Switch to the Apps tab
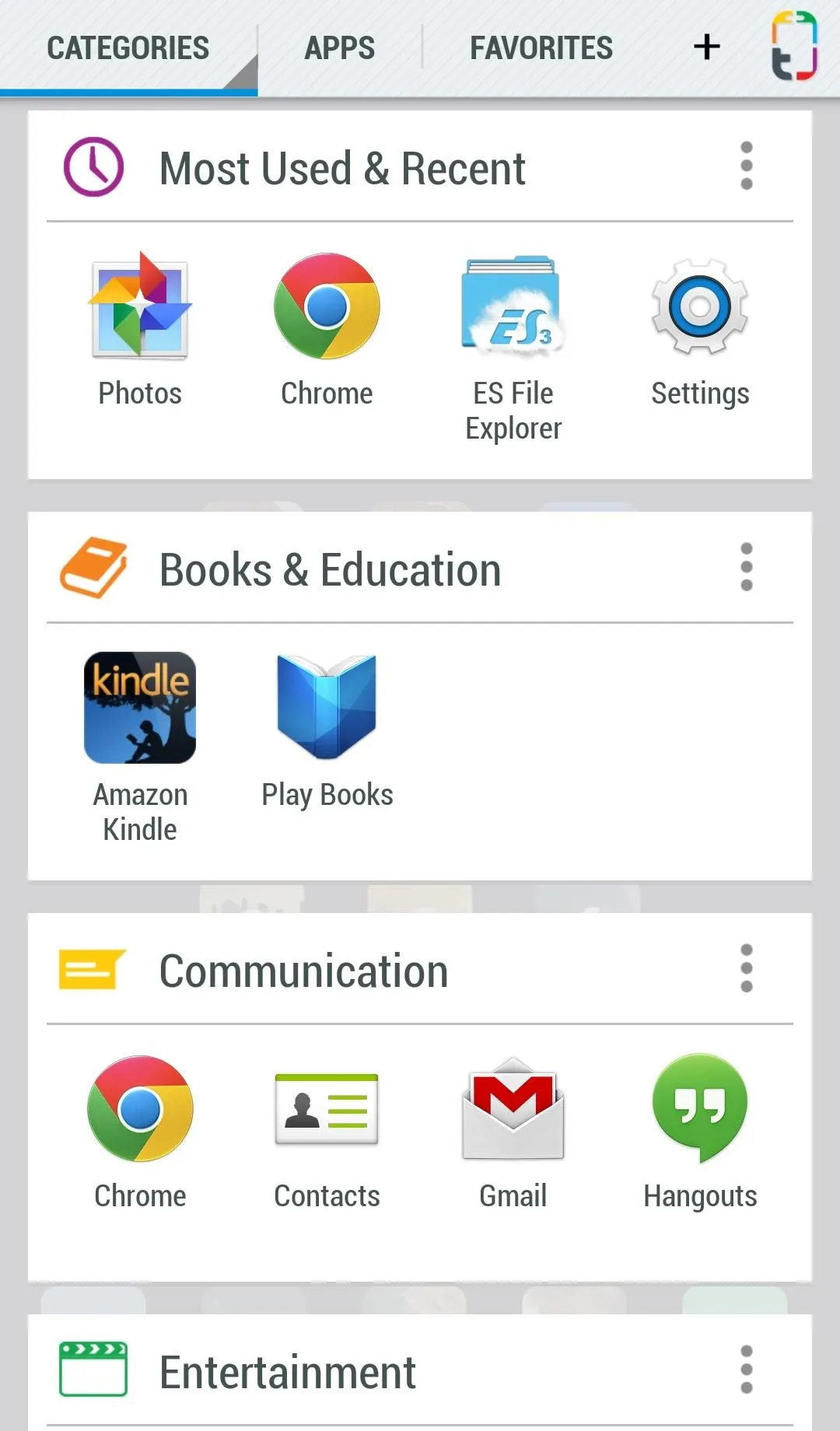Viewport: 840px width, 1431px height. click(340, 47)
